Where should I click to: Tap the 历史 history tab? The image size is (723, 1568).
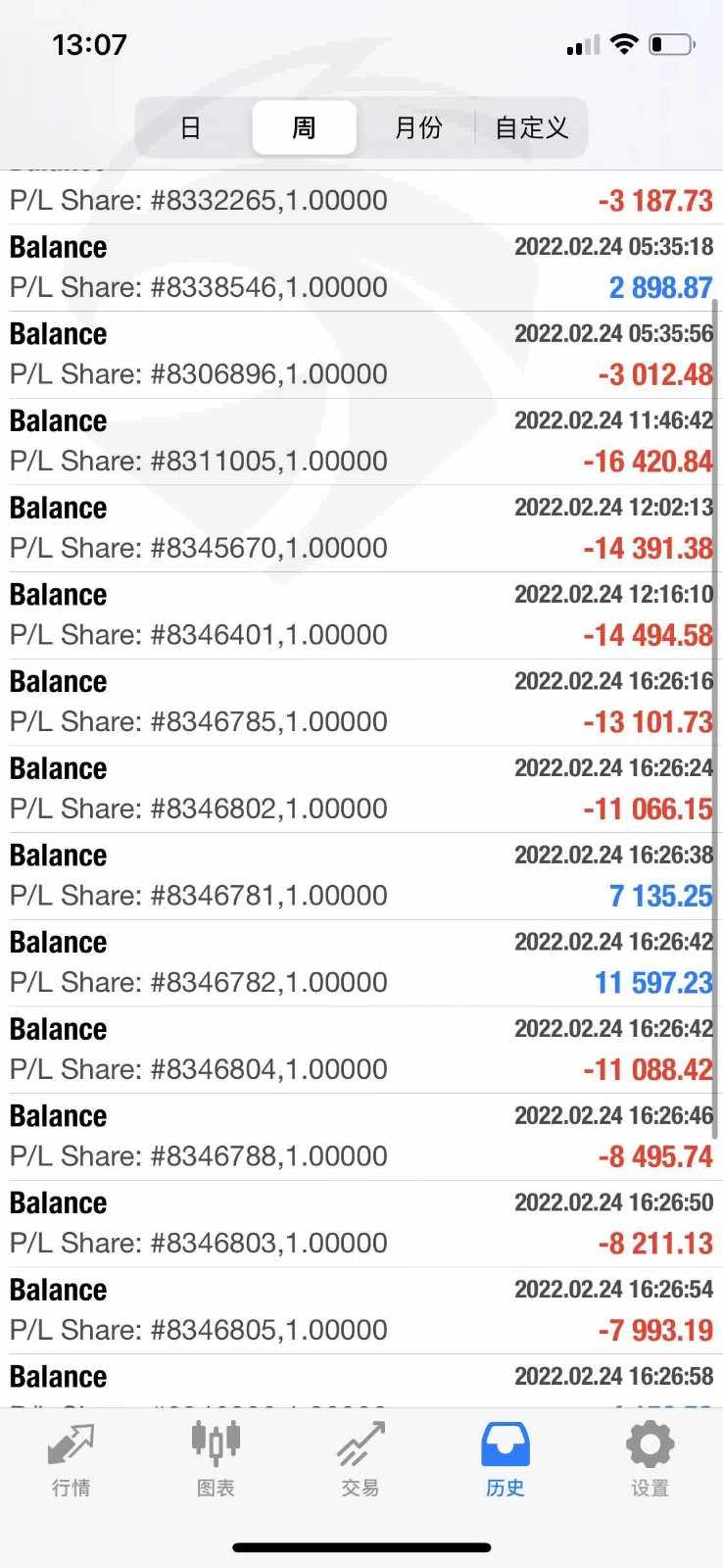(505, 1459)
